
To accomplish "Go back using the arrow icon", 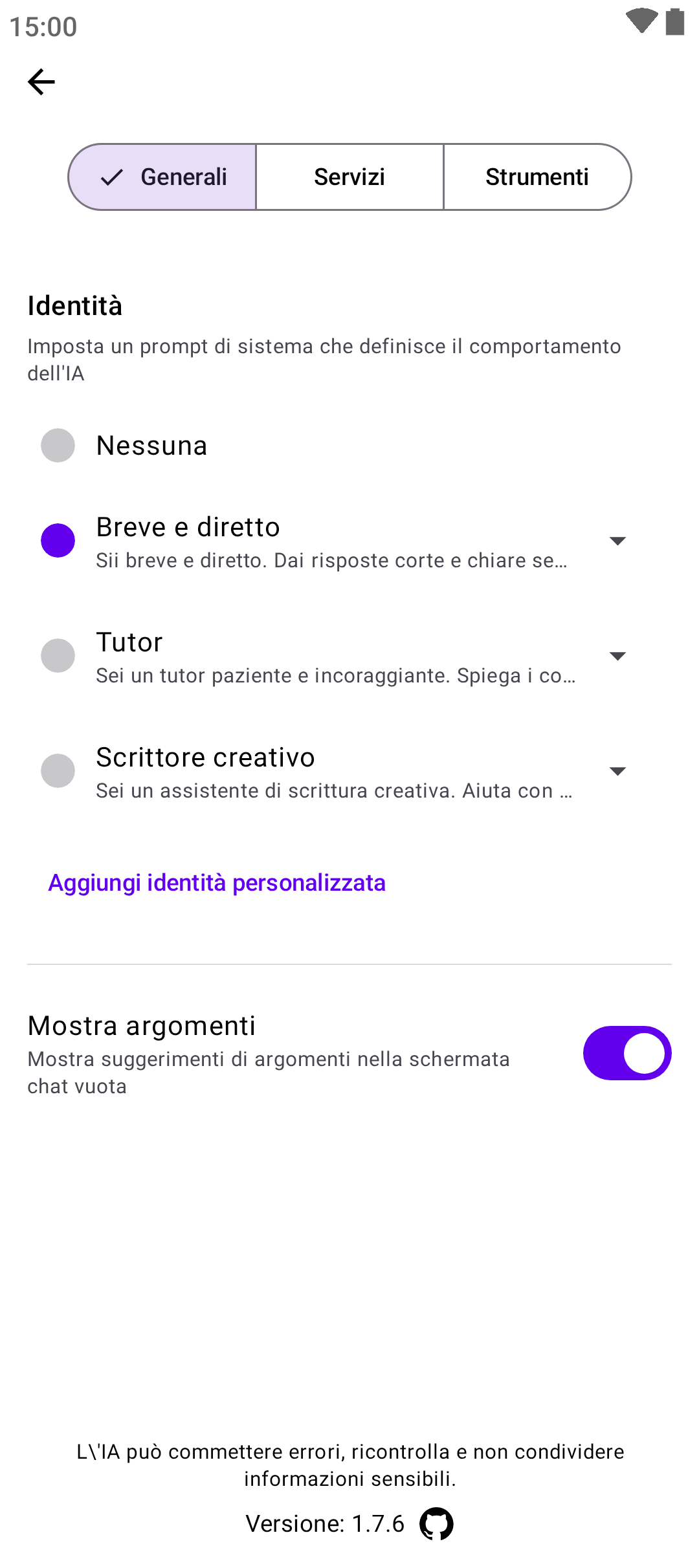I will pyautogui.click(x=41, y=82).
